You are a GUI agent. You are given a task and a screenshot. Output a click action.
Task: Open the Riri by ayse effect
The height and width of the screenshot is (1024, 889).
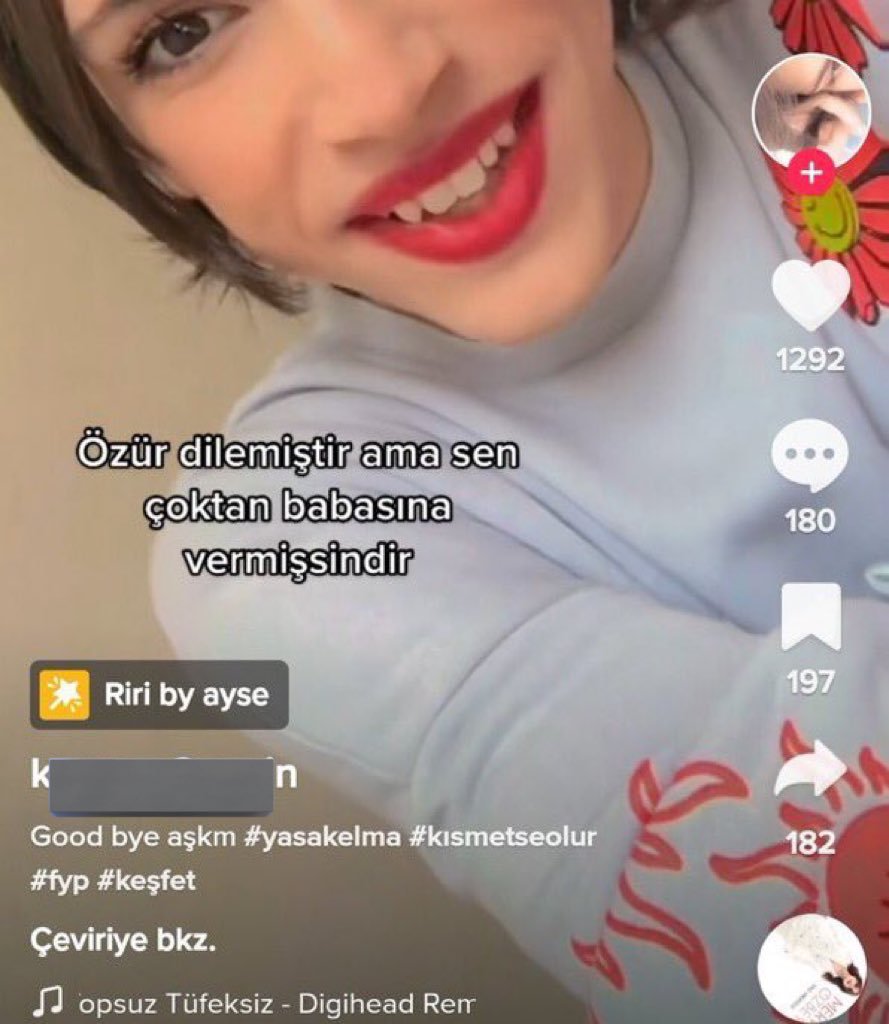pos(160,695)
